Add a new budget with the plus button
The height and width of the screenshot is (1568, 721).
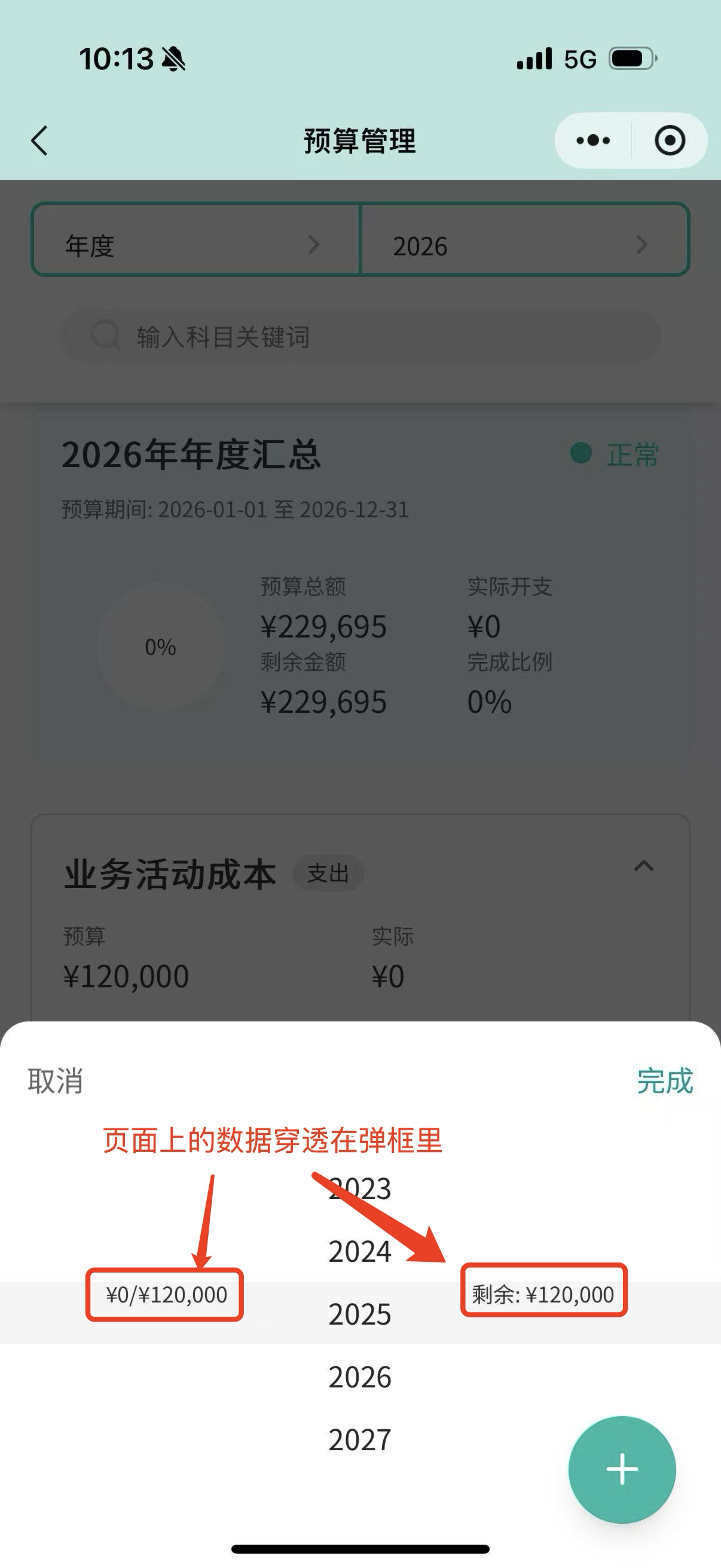pos(621,1469)
